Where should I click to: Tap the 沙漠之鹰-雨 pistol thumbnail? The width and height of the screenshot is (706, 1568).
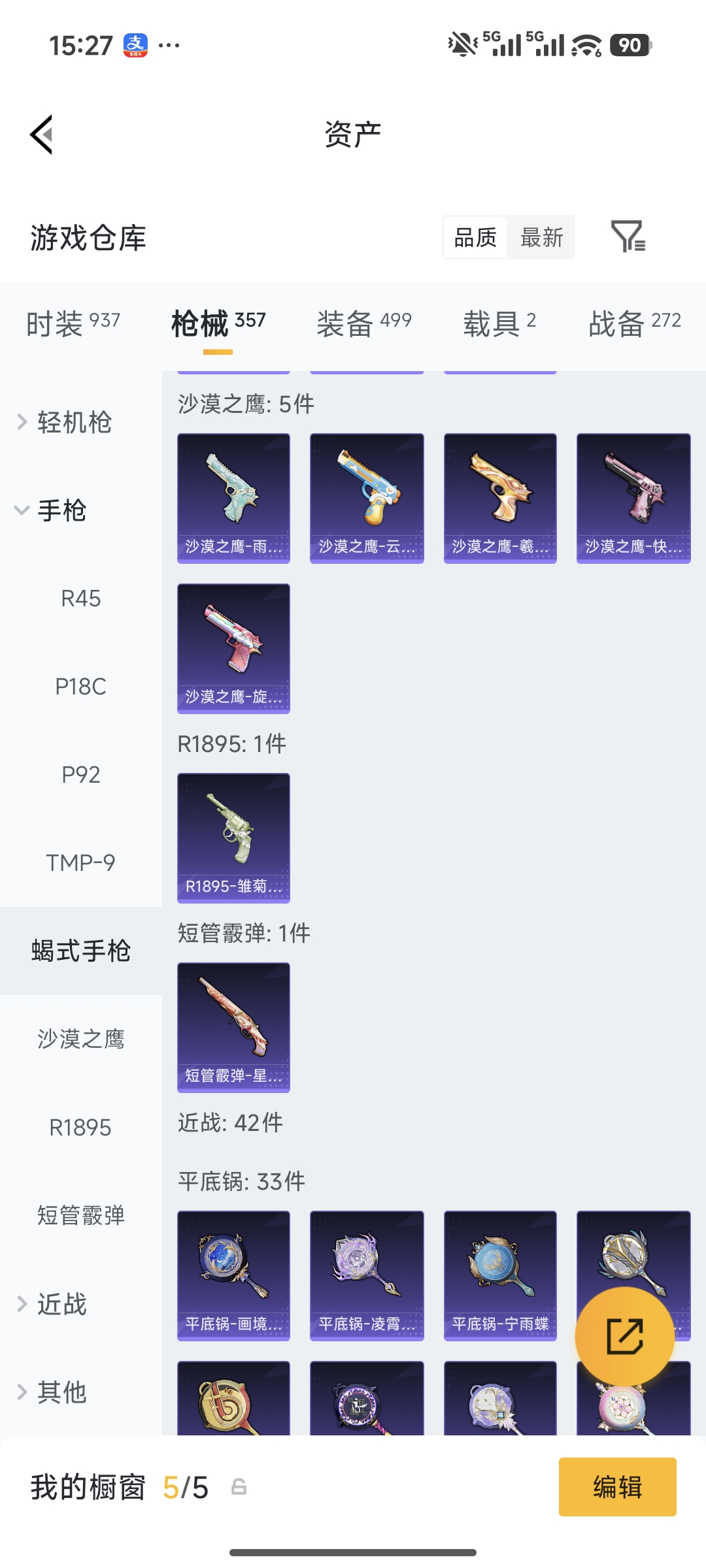click(x=233, y=497)
